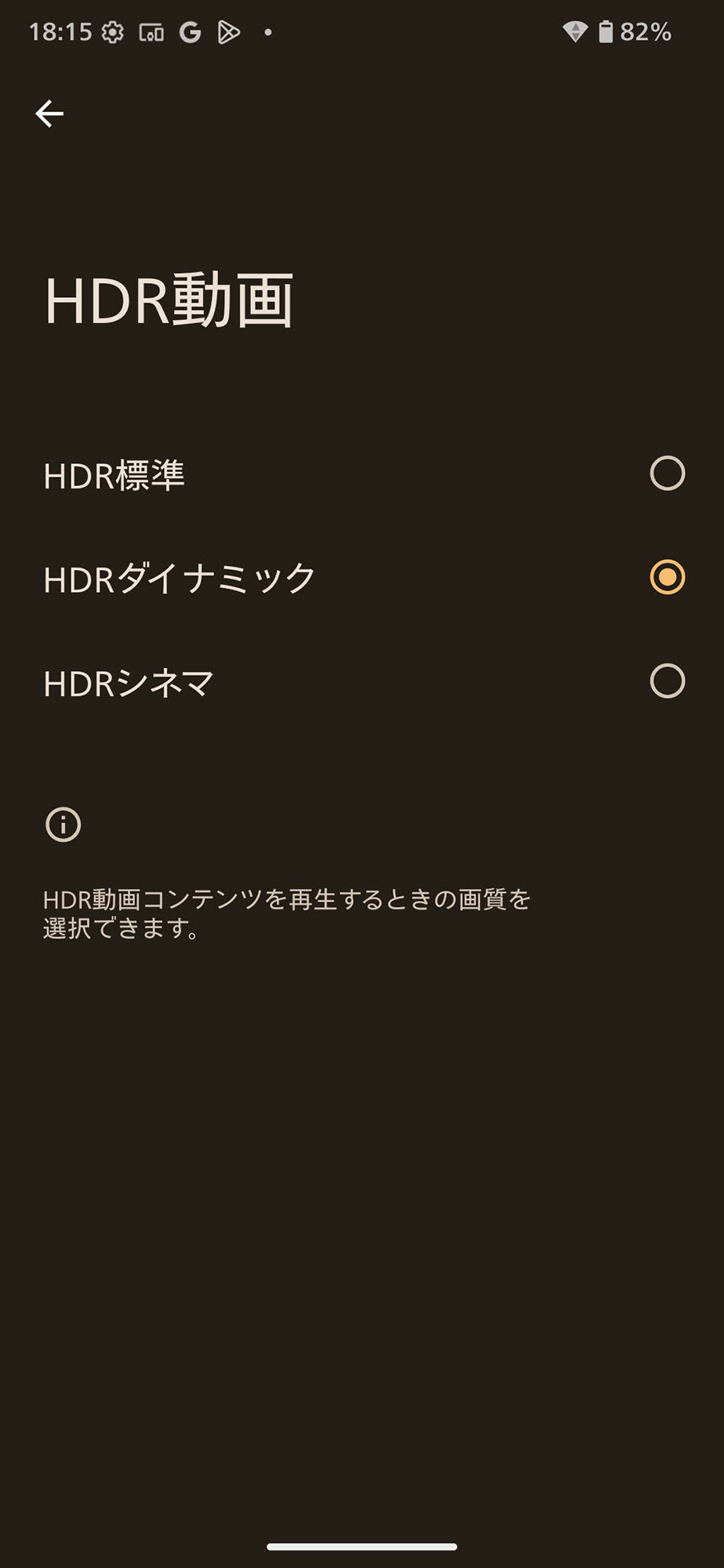This screenshot has width=724, height=1568.
Task: Switch to the HDRシネマ option
Action: (667, 681)
